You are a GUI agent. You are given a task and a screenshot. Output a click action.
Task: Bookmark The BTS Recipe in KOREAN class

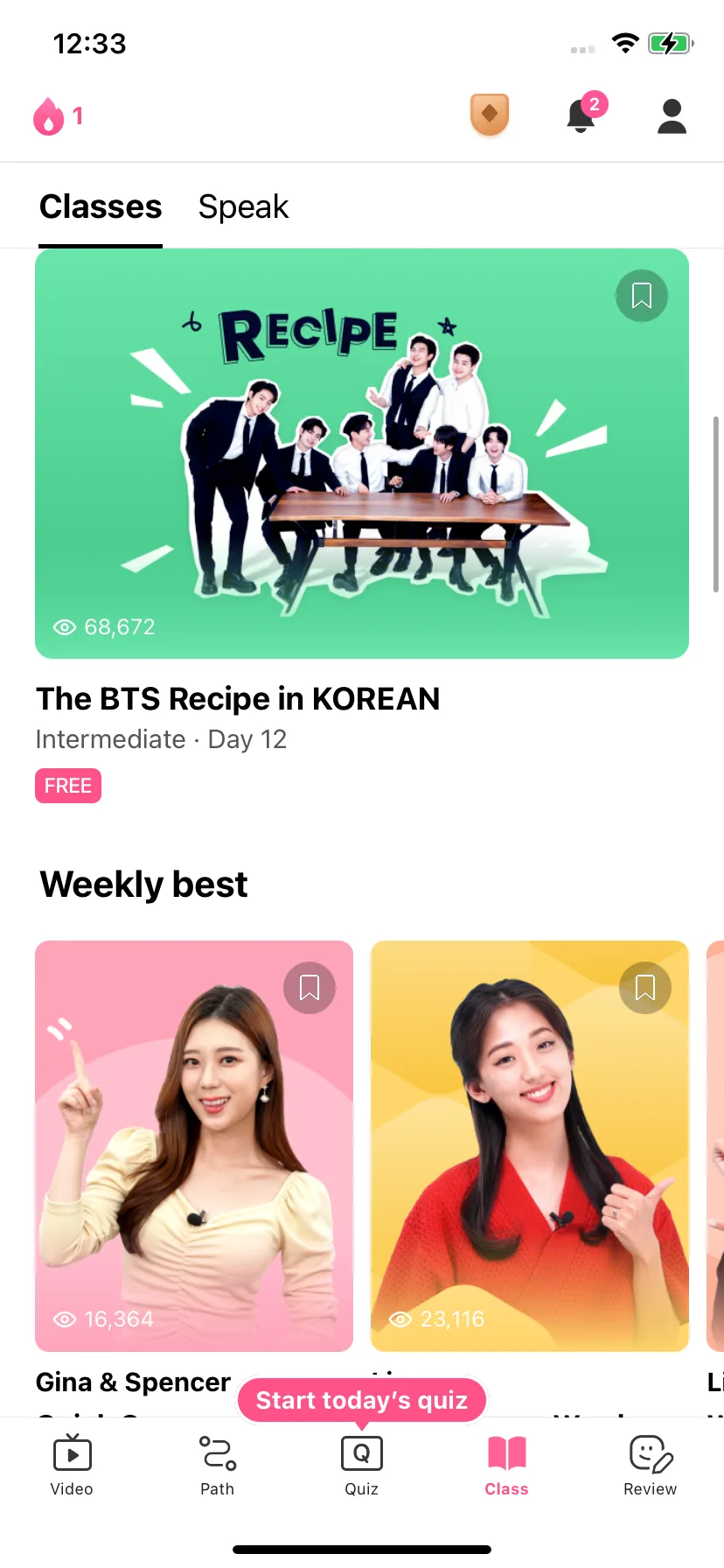(641, 296)
